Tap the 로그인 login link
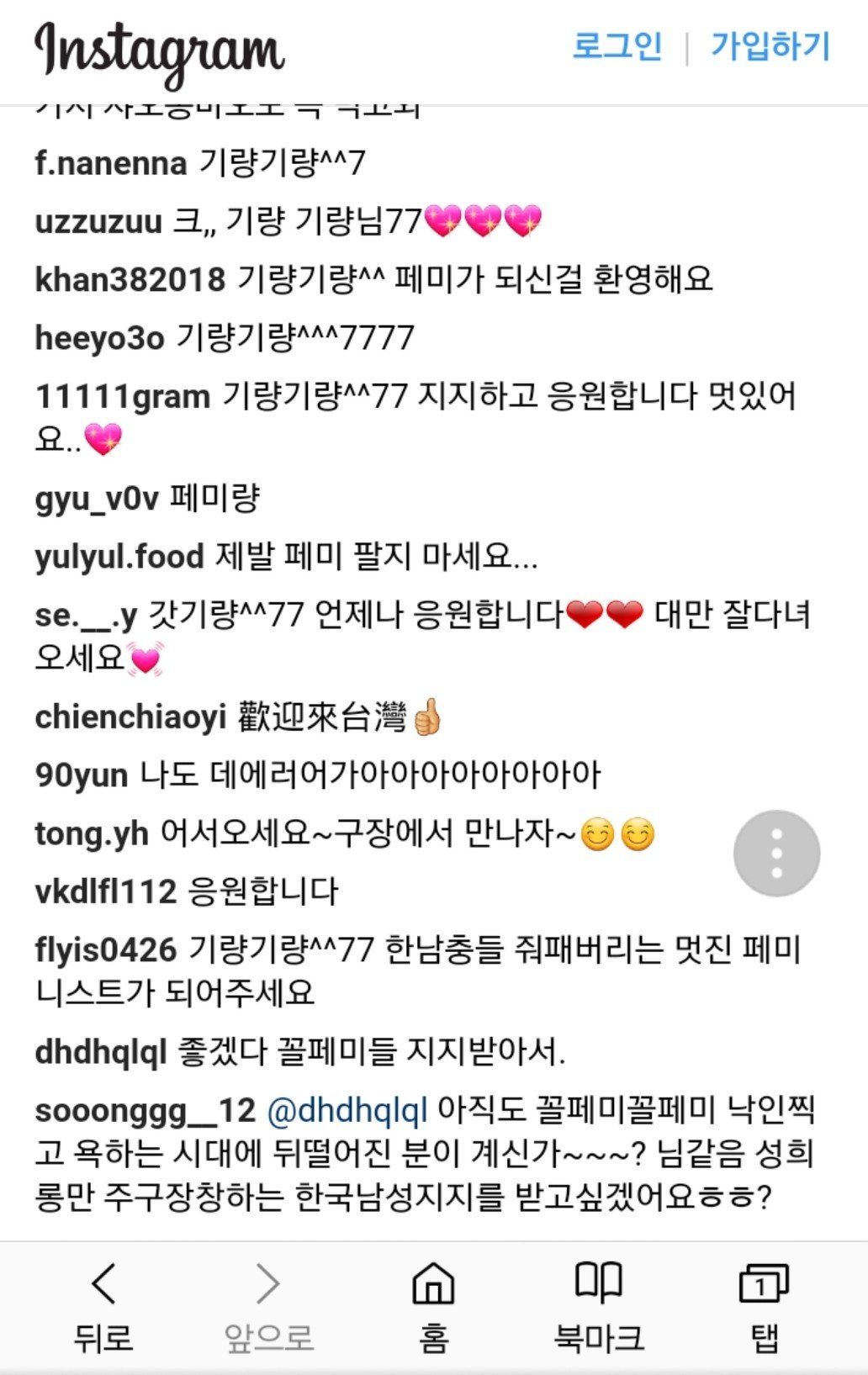The width and height of the screenshot is (868, 1375). click(617, 46)
